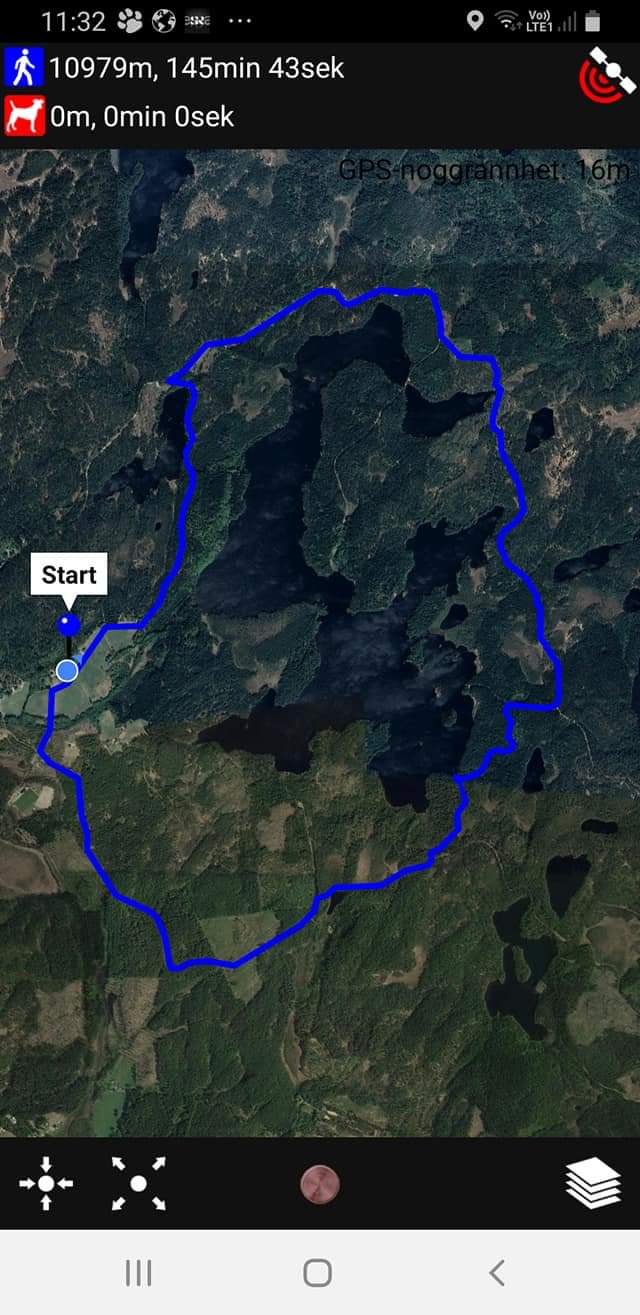The image size is (640, 1315).
Task: Go back with the system back button
Action: click(x=497, y=1272)
